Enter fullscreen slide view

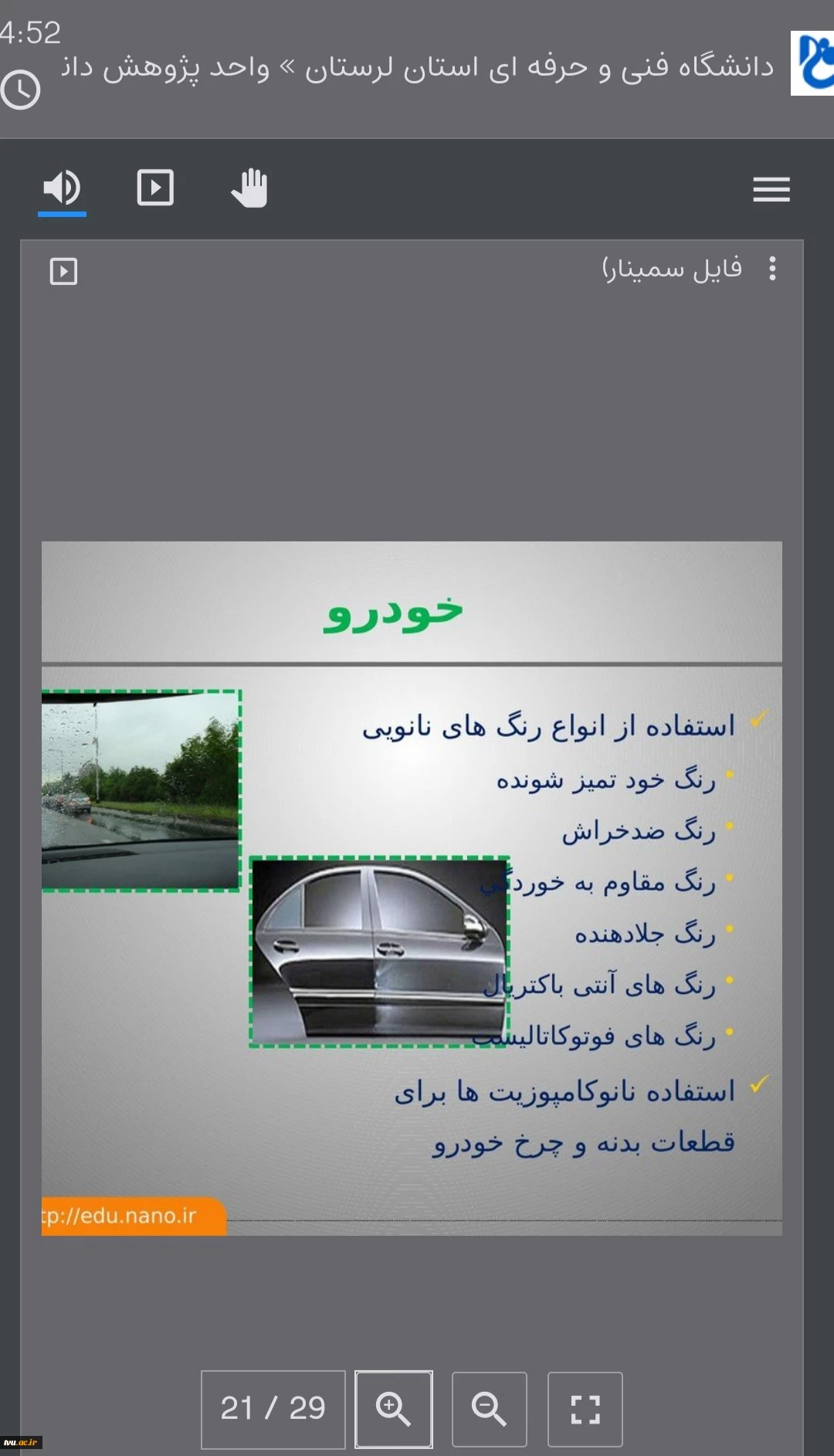[585, 1409]
